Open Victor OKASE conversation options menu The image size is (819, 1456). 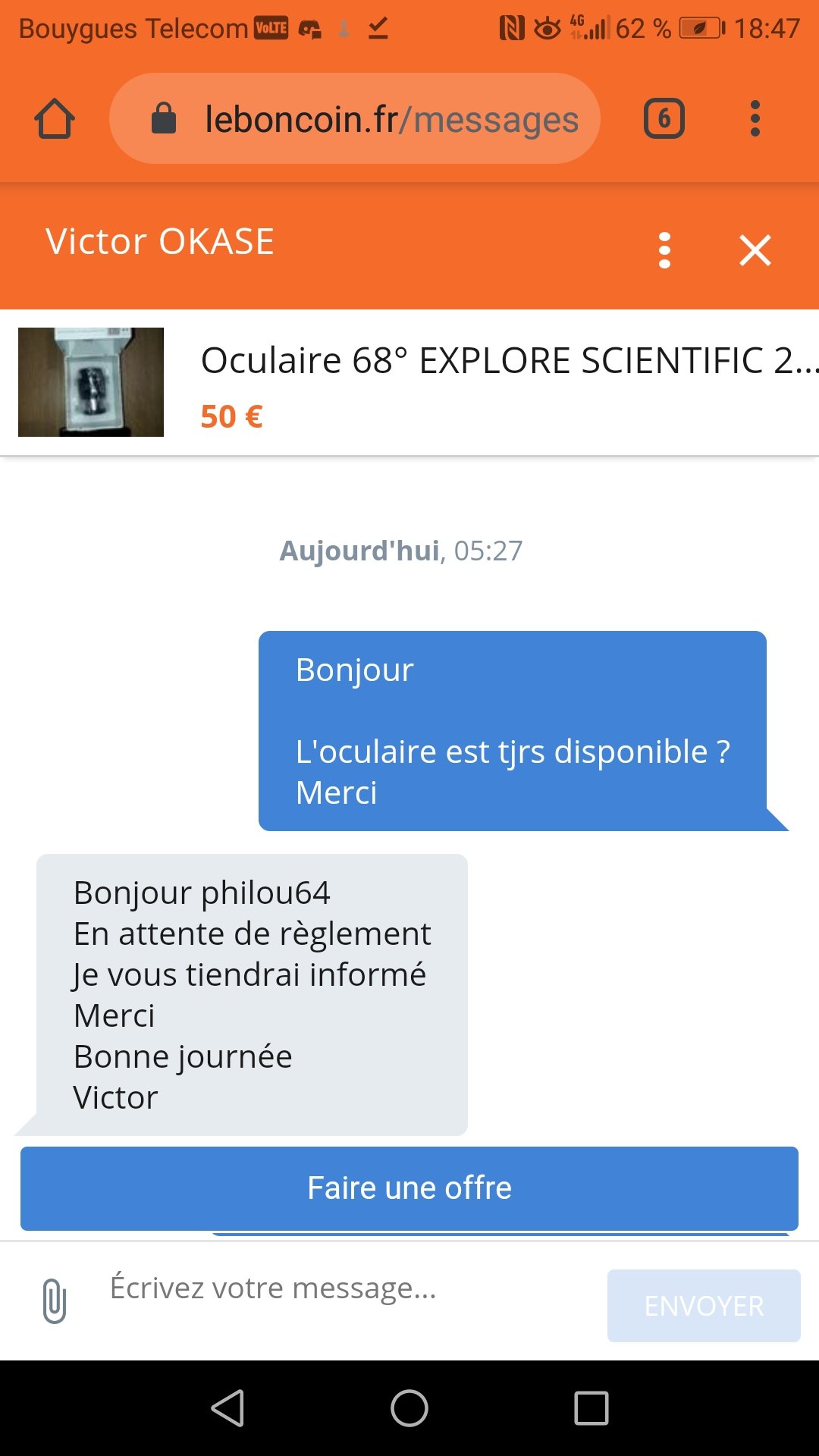(664, 250)
